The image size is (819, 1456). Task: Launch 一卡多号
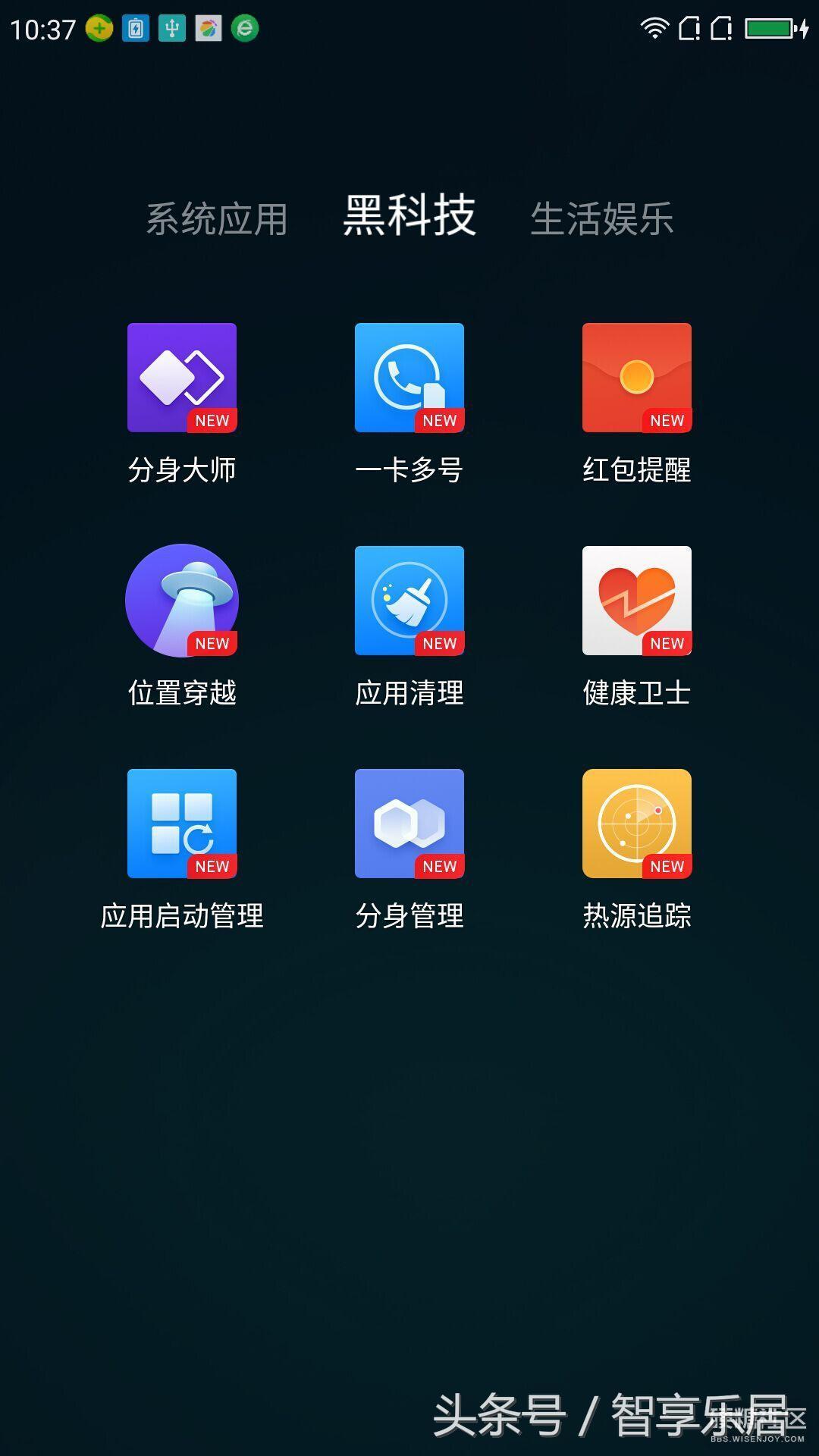pyautogui.click(x=409, y=378)
